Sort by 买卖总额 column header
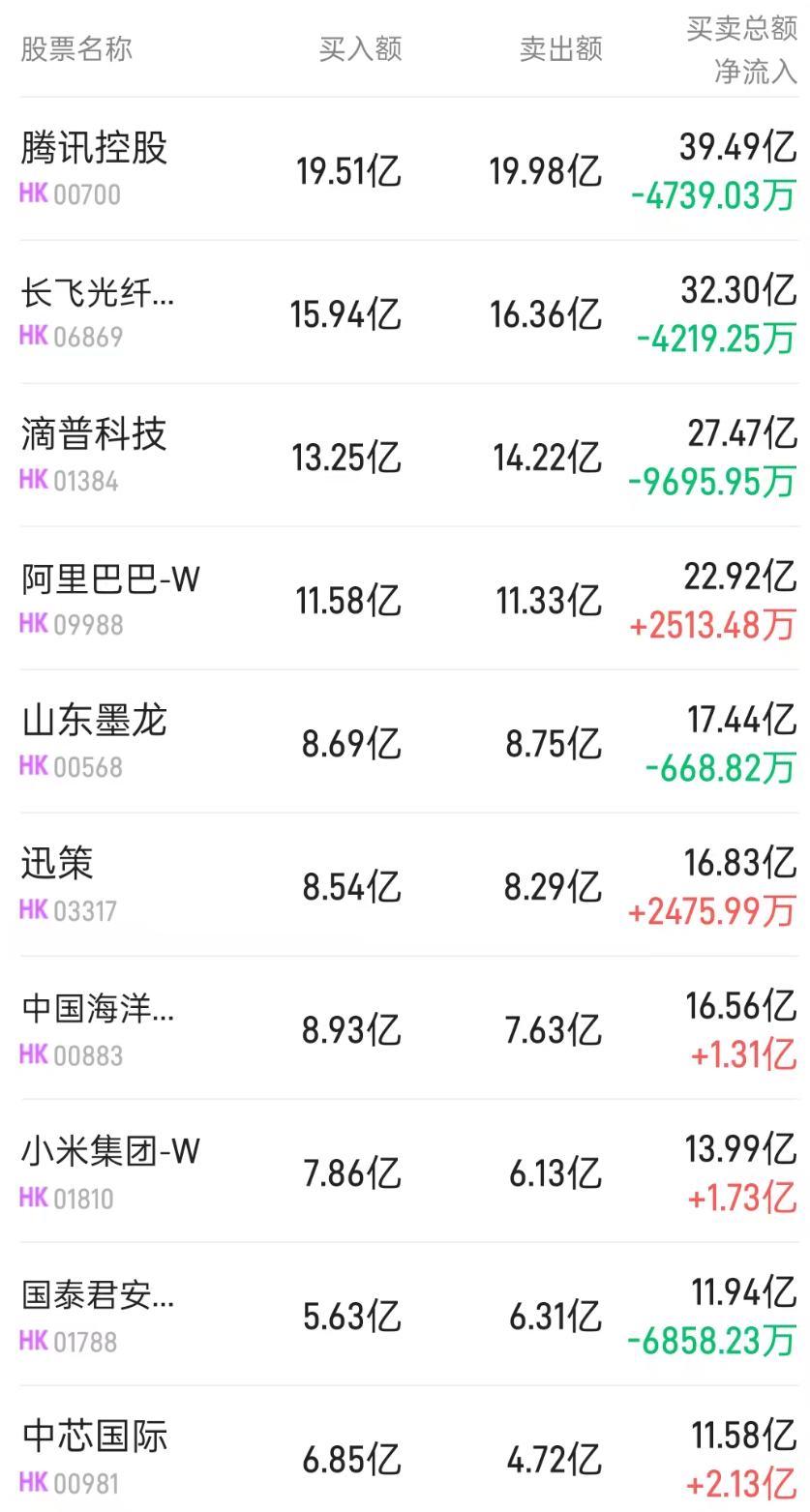This screenshot has height=1512, width=810. [x=739, y=29]
